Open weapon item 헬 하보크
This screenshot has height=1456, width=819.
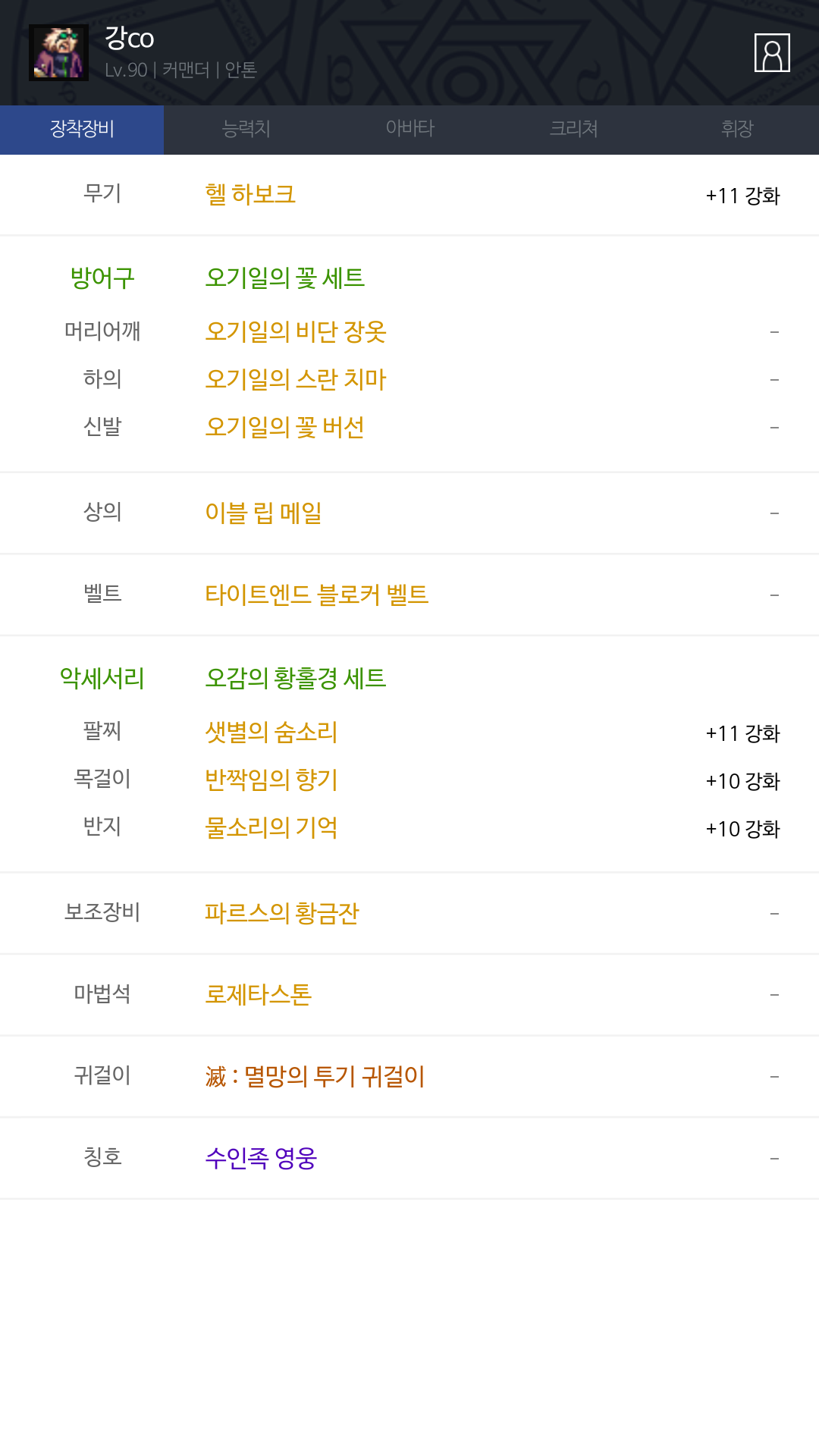250,195
